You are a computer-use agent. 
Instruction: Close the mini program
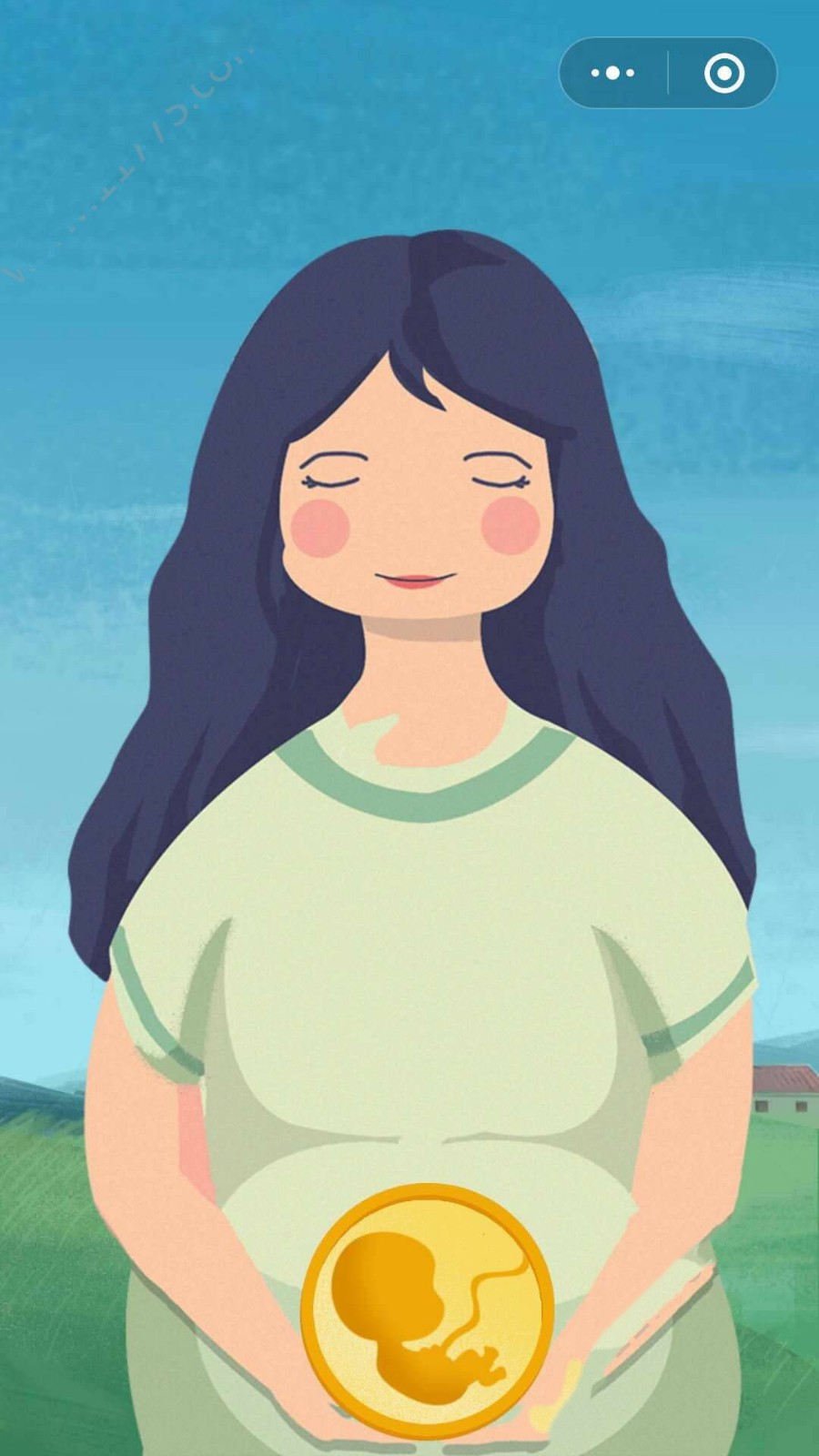(x=724, y=73)
